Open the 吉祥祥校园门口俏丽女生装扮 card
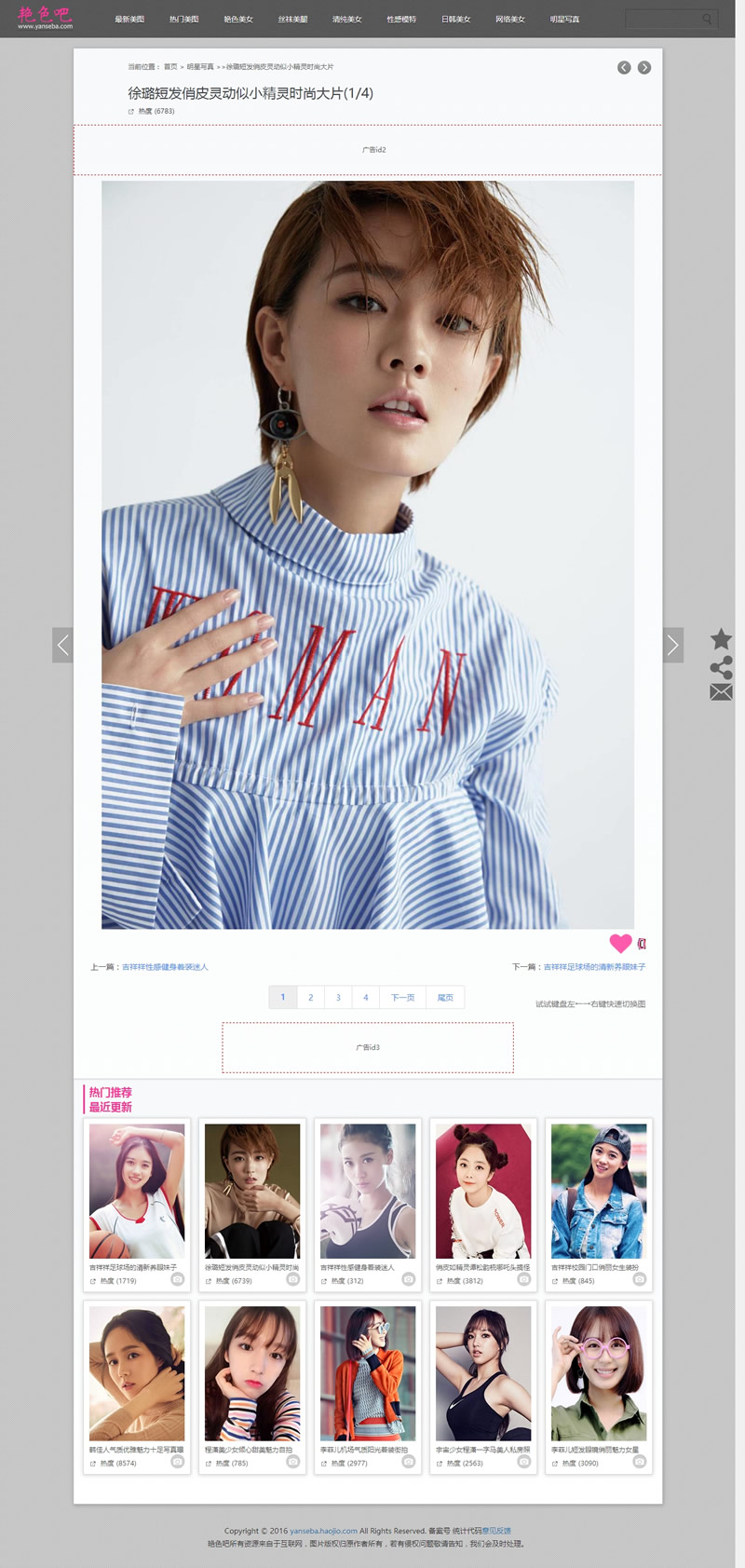 click(598, 1193)
